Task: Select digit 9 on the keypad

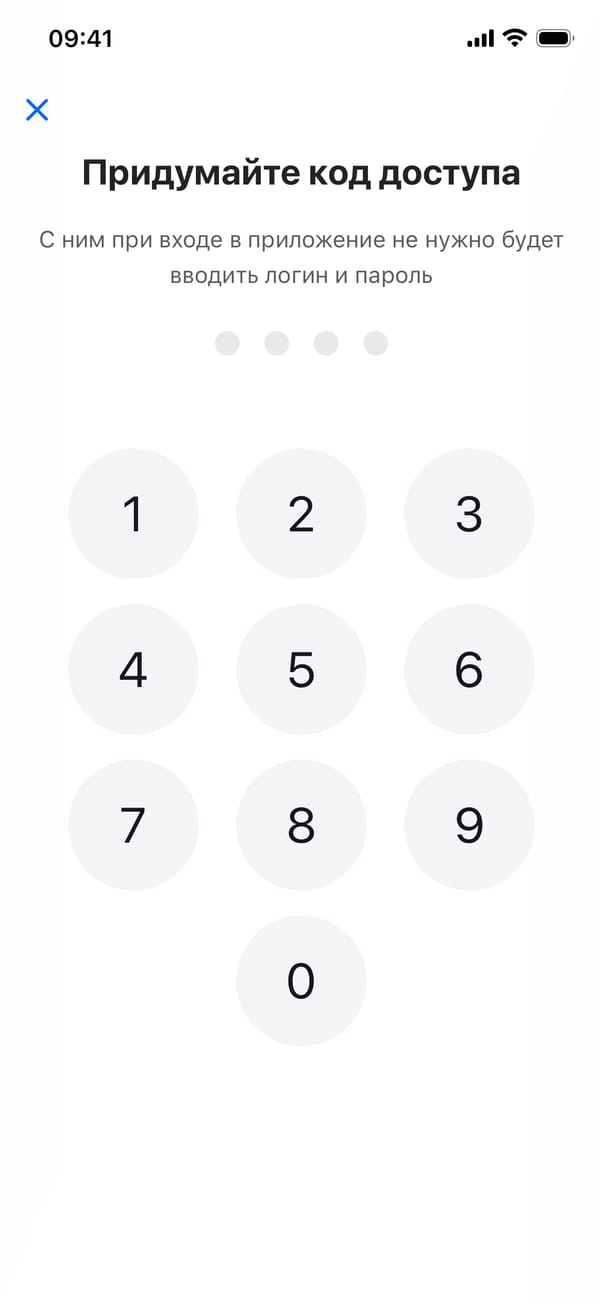Action: click(x=469, y=825)
